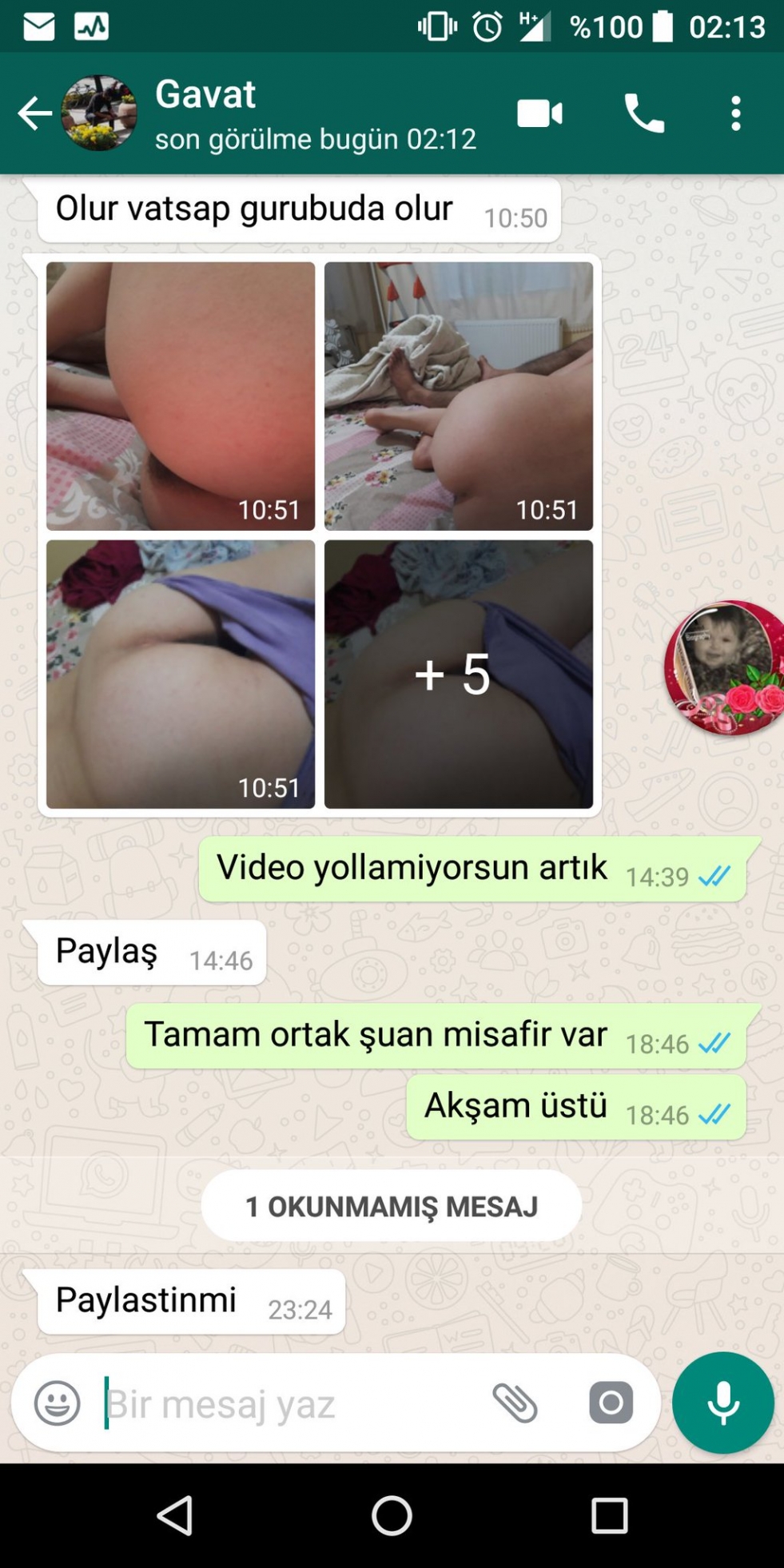Tap the paperclip attach icon

515,1403
